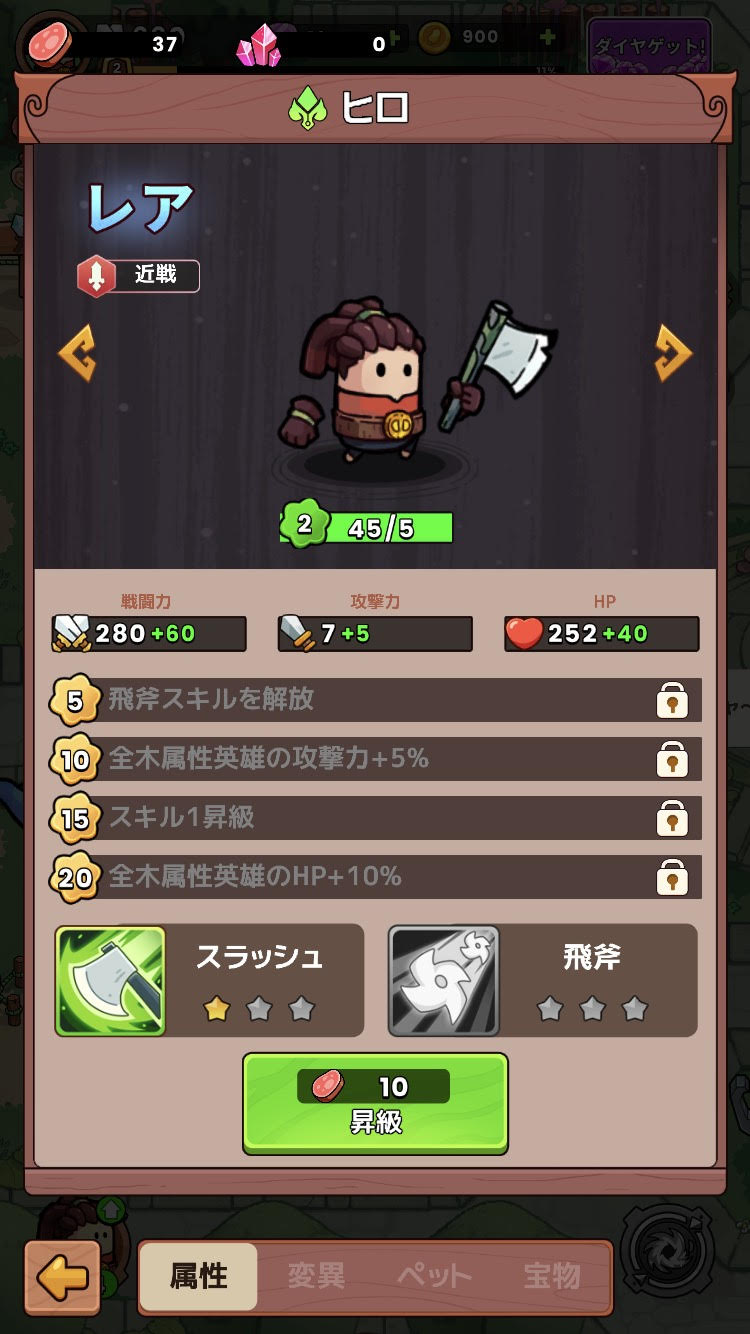Switch to the 宝物 tab
The height and width of the screenshot is (1334, 750).
[x=552, y=1277]
